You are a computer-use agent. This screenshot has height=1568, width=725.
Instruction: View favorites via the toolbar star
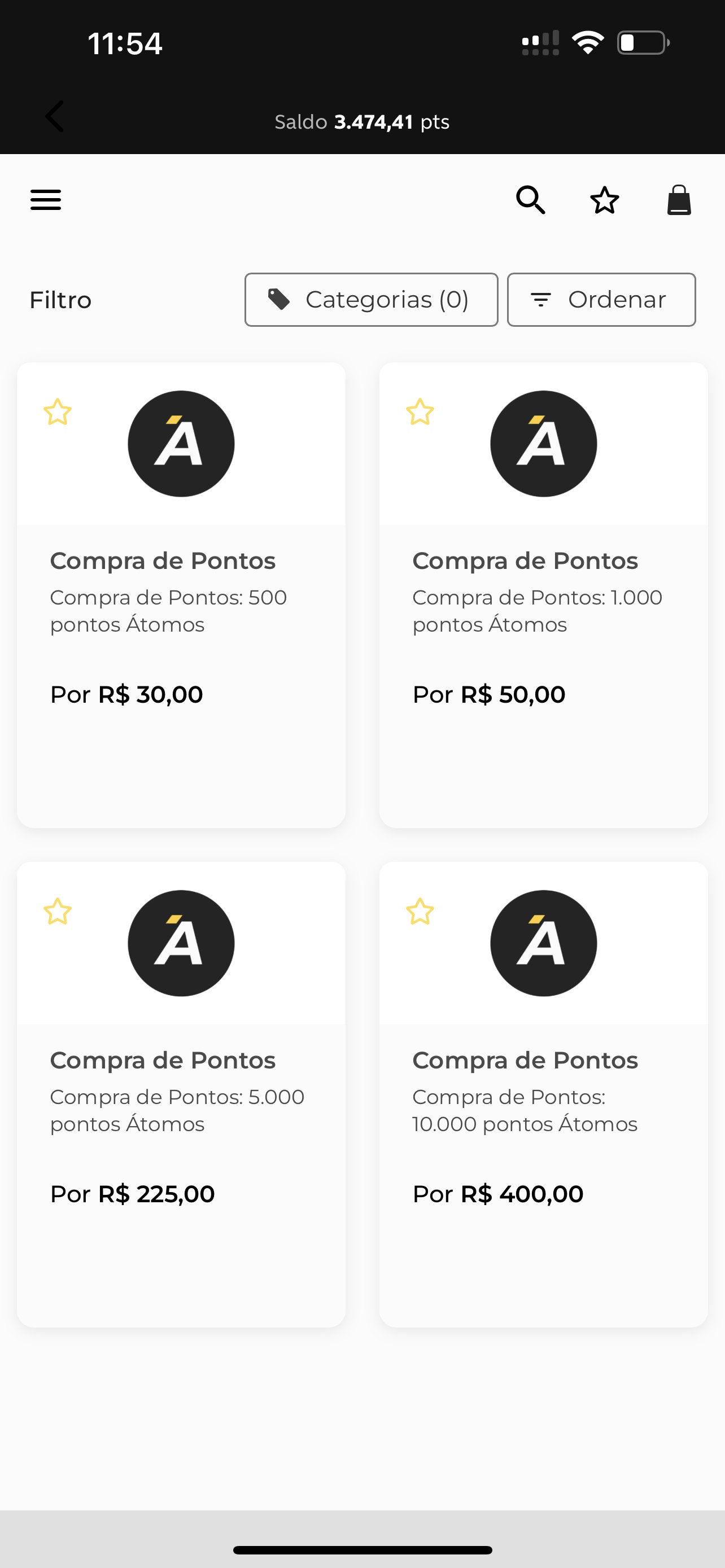605,200
